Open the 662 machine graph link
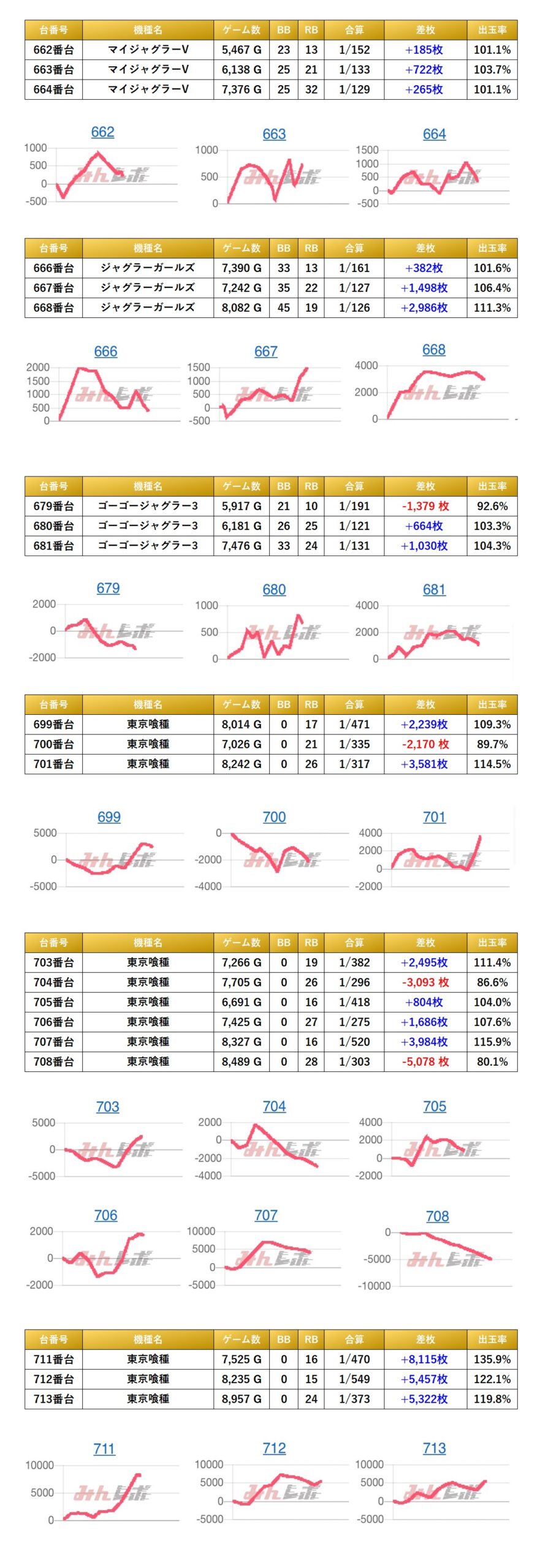 coord(102,132)
